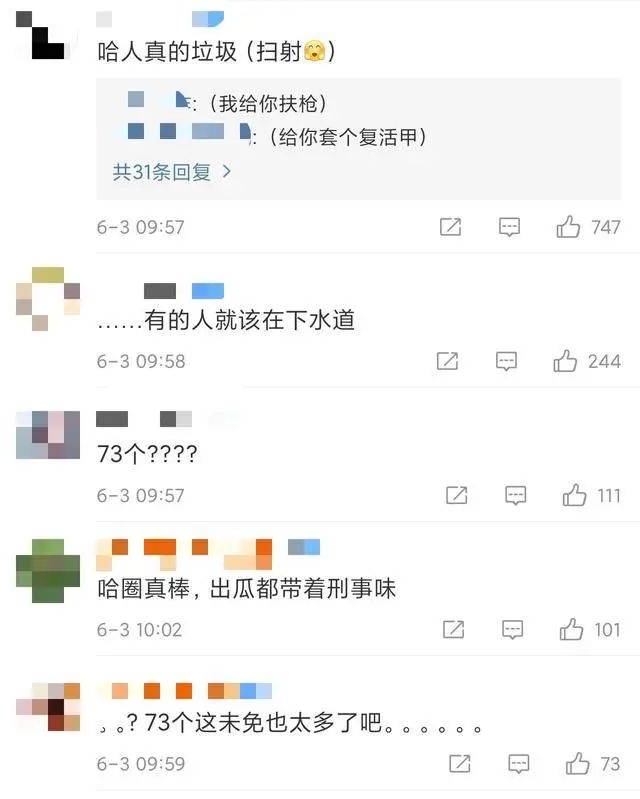Like the comment 哈人真的垃圾
640x799 pixels.
pyautogui.click(x=568, y=227)
